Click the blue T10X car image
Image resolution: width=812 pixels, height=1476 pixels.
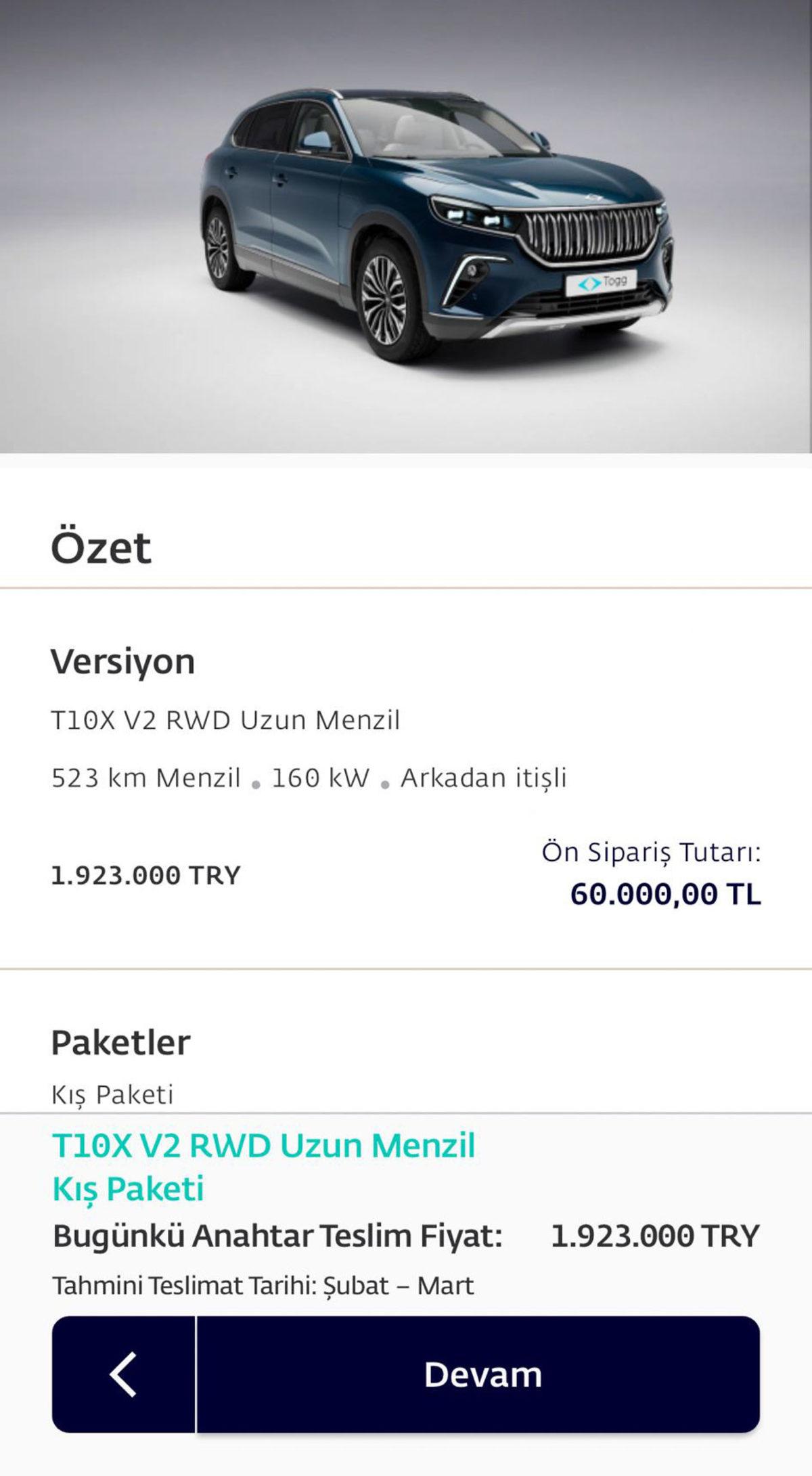[433, 223]
